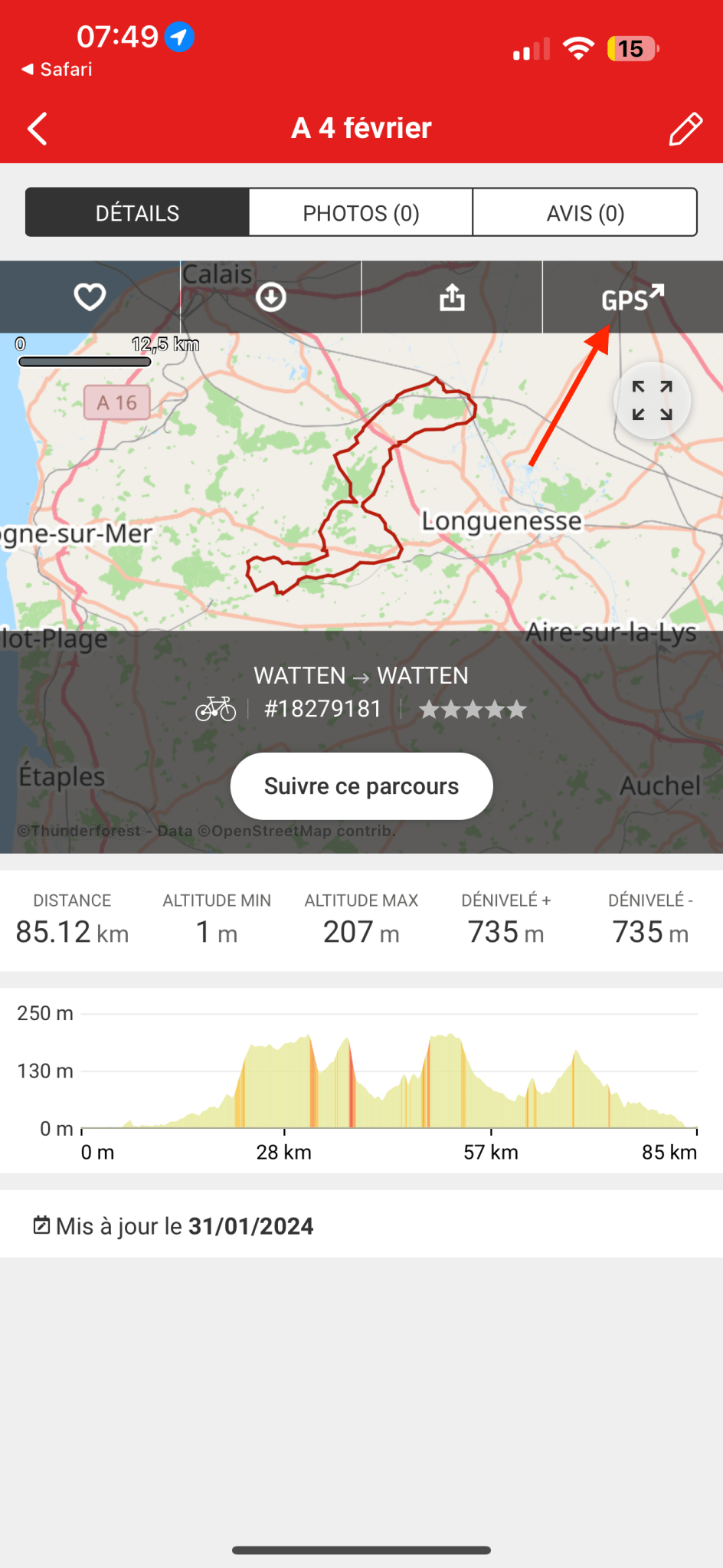Toggle favorite status for this route
This screenshot has height=1568, width=723.
click(x=90, y=297)
